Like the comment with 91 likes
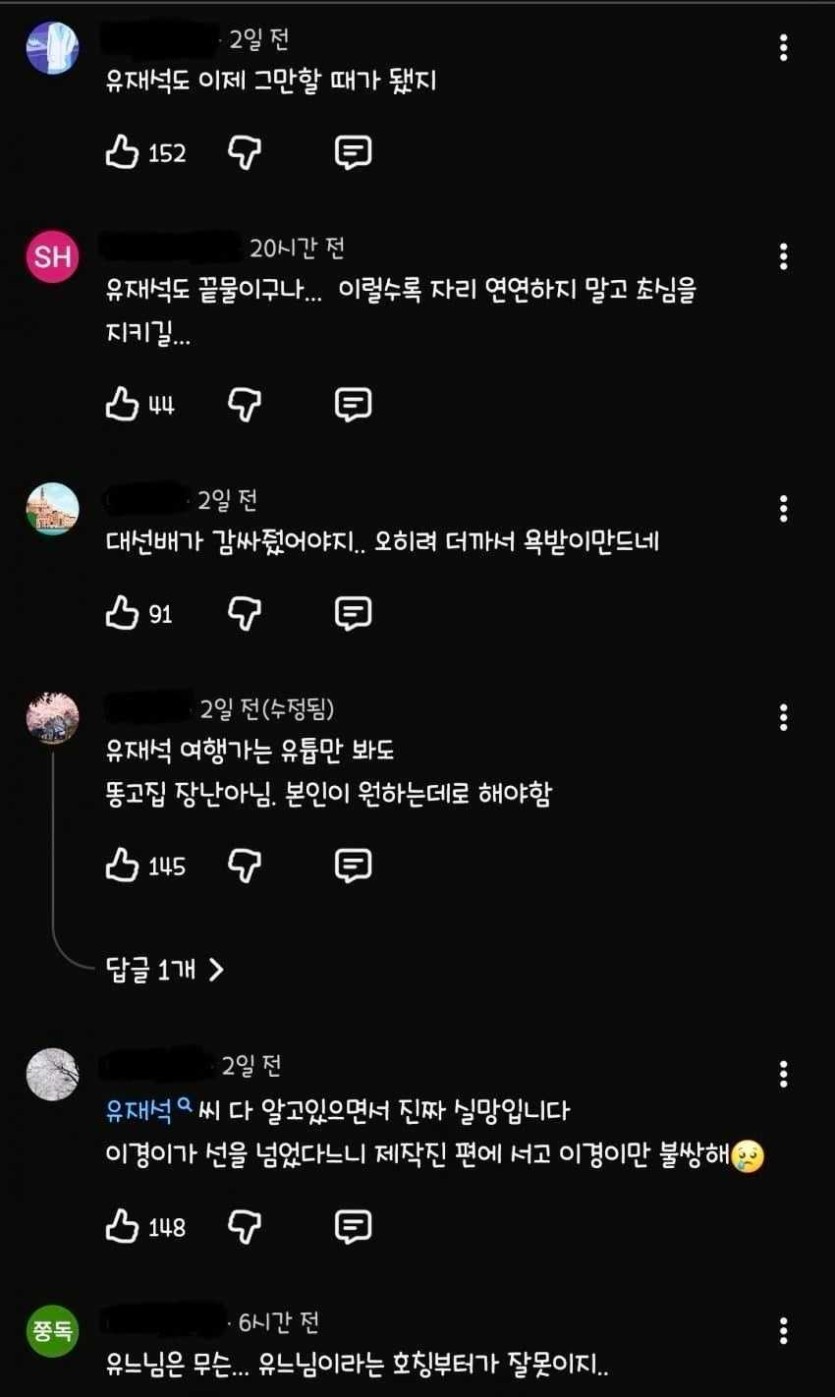This screenshot has height=1397, width=835. pyautogui.click(x=122, y=613)
